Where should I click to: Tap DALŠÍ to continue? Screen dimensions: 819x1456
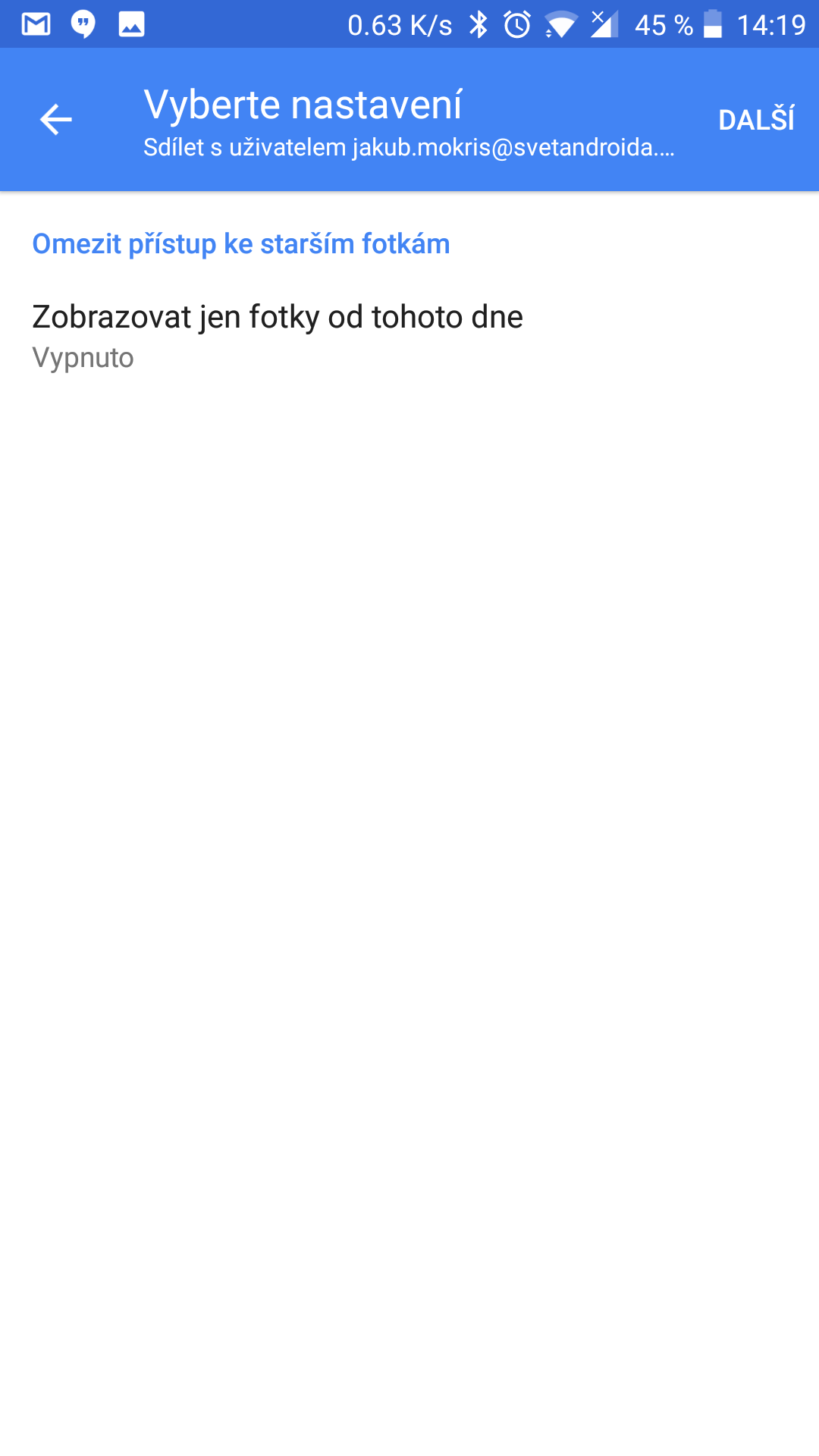tap(756, 119)
